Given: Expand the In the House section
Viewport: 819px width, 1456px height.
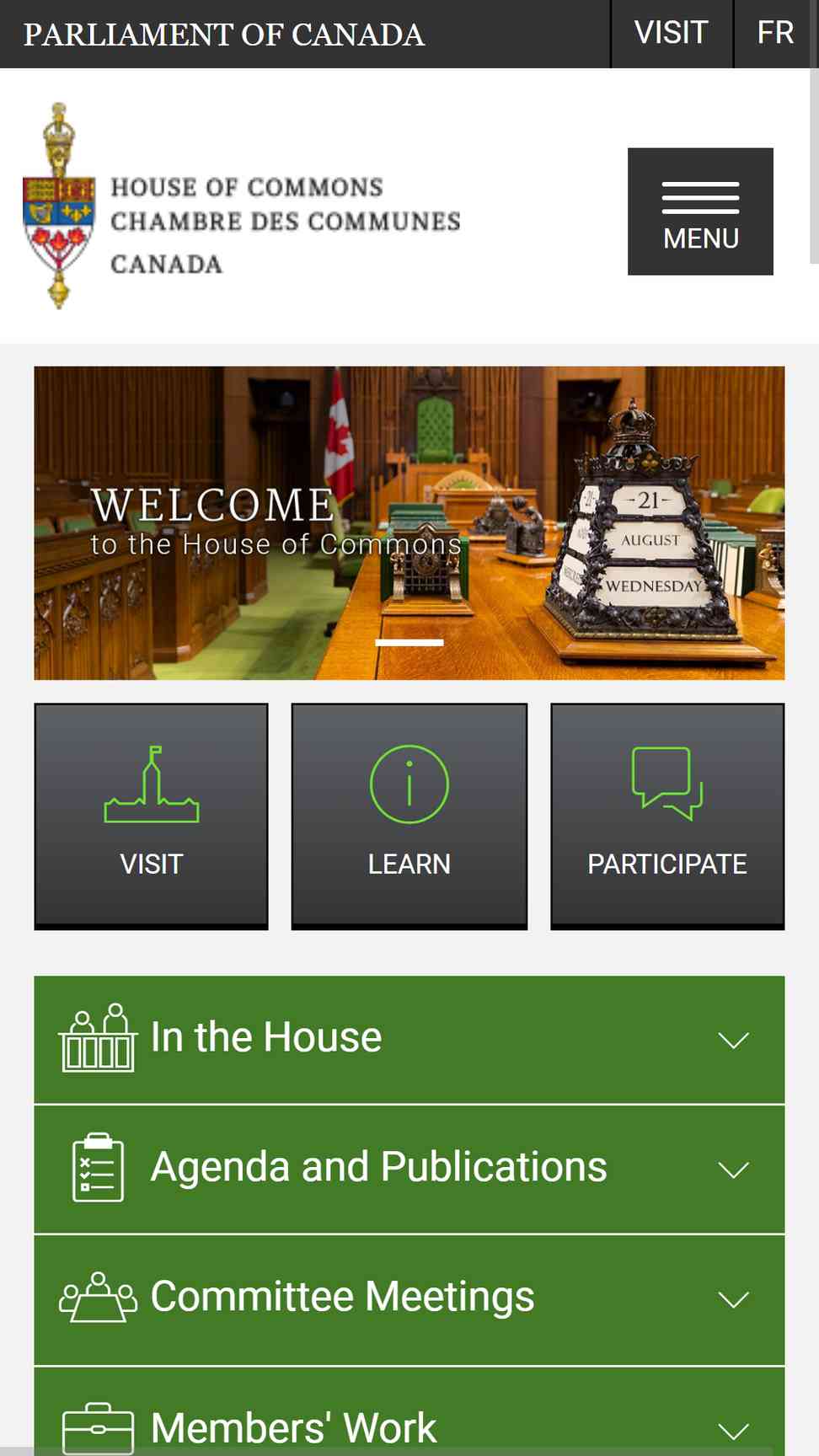Looking at the screenshot, I should point(409,1040).
